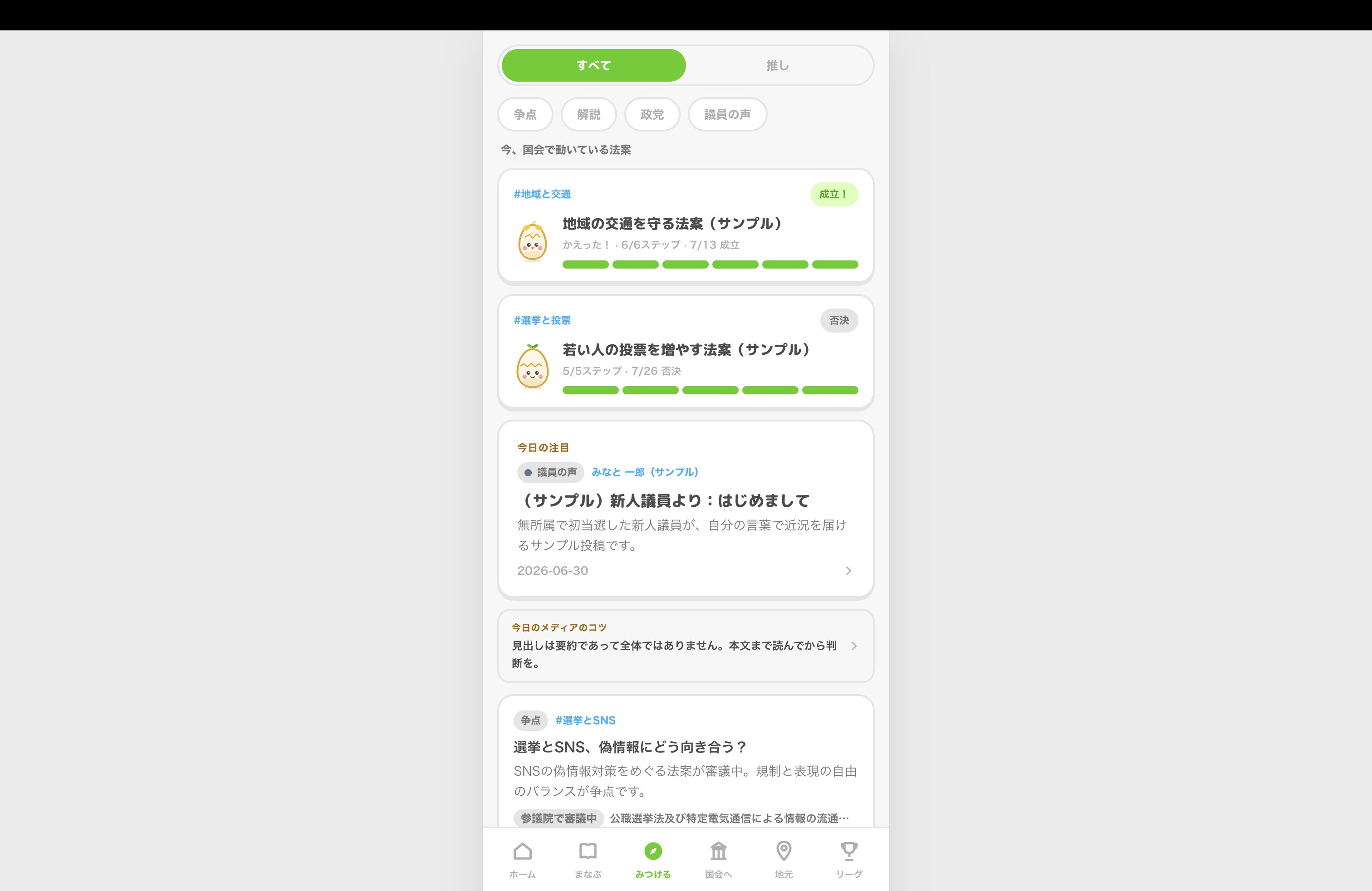Select the 解説 filter chip
Image resolution: width=1372 pixels, height=891 pixels.
tap(588, 114)
